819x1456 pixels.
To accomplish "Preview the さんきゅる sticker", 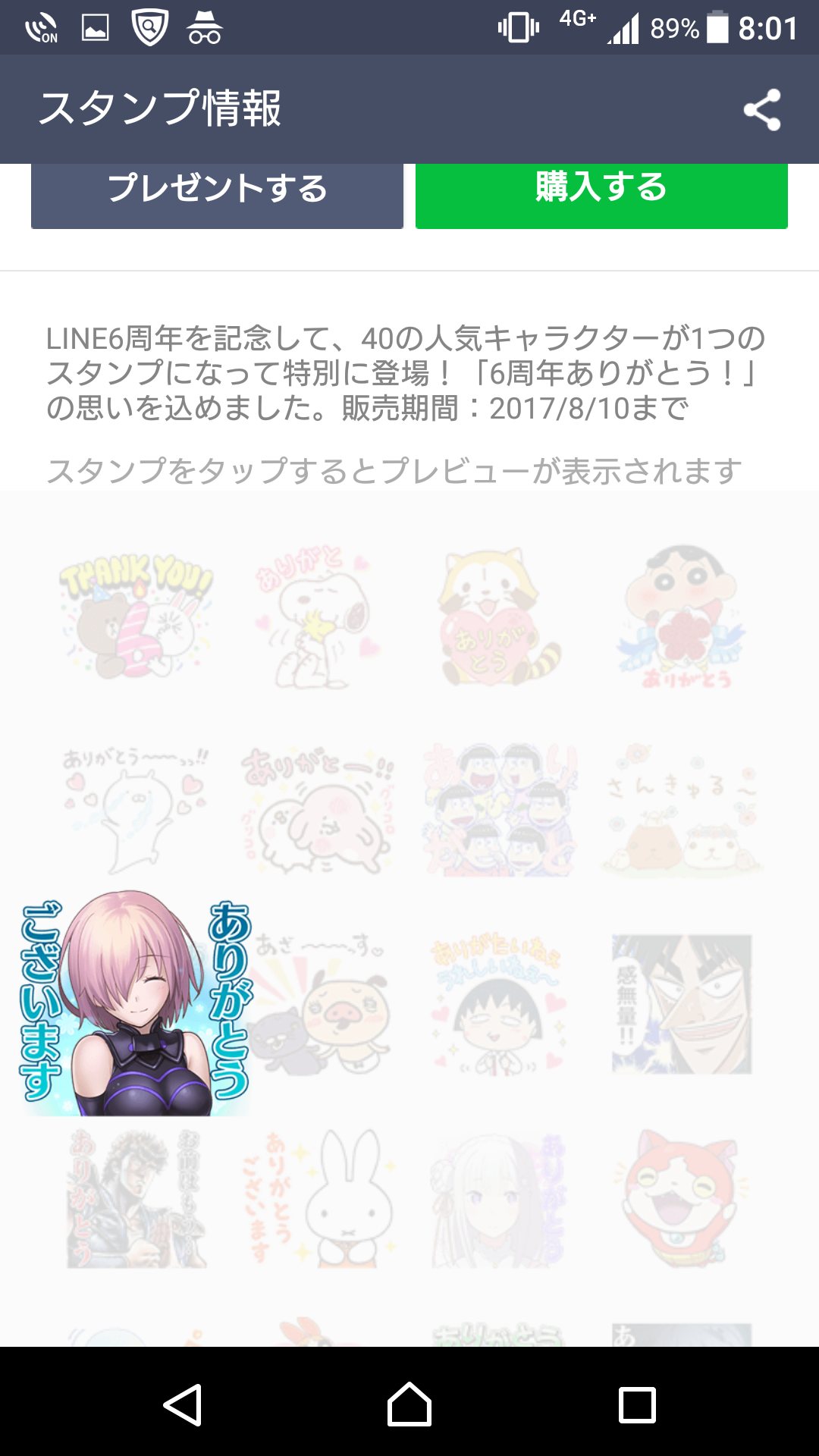I will [x=682, y=810].
